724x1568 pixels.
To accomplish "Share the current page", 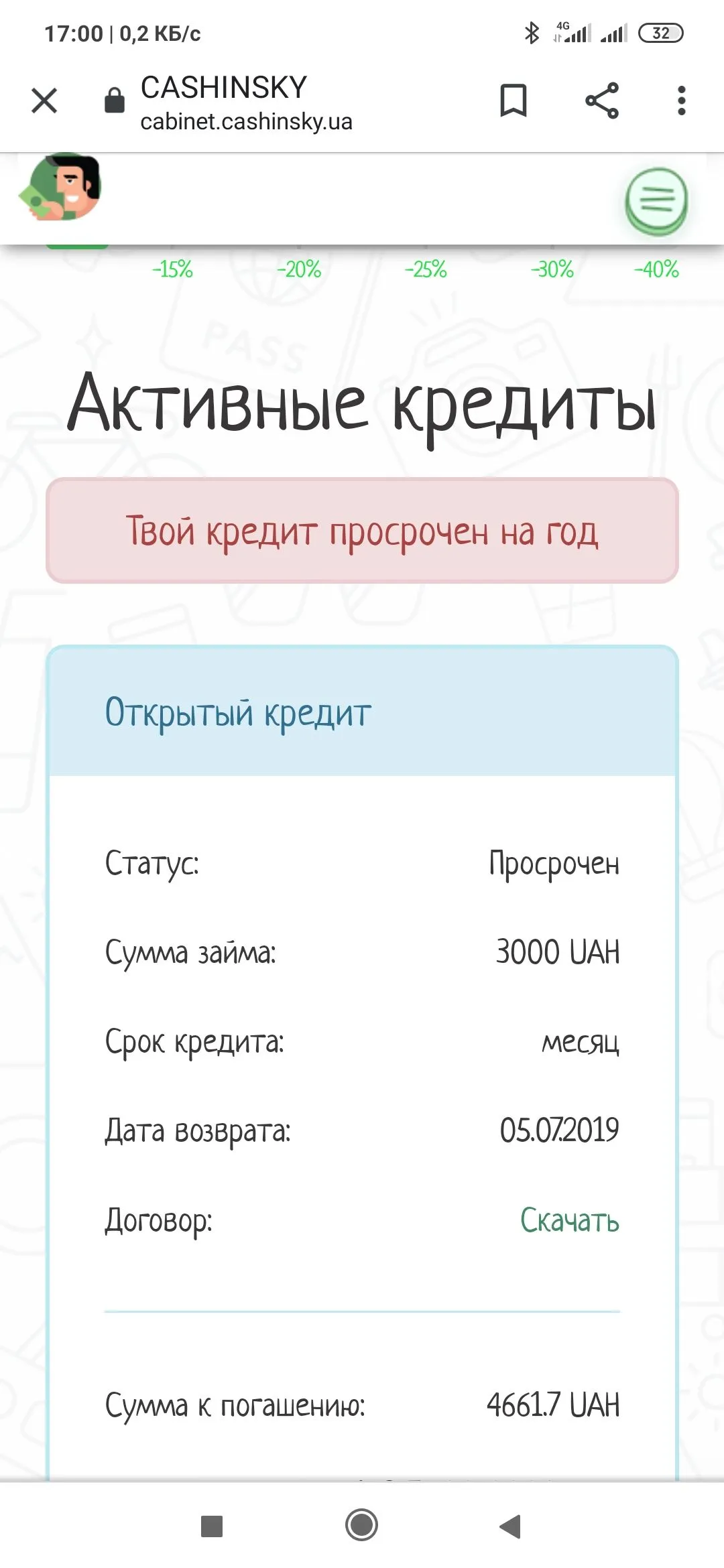I will point(602,101).
